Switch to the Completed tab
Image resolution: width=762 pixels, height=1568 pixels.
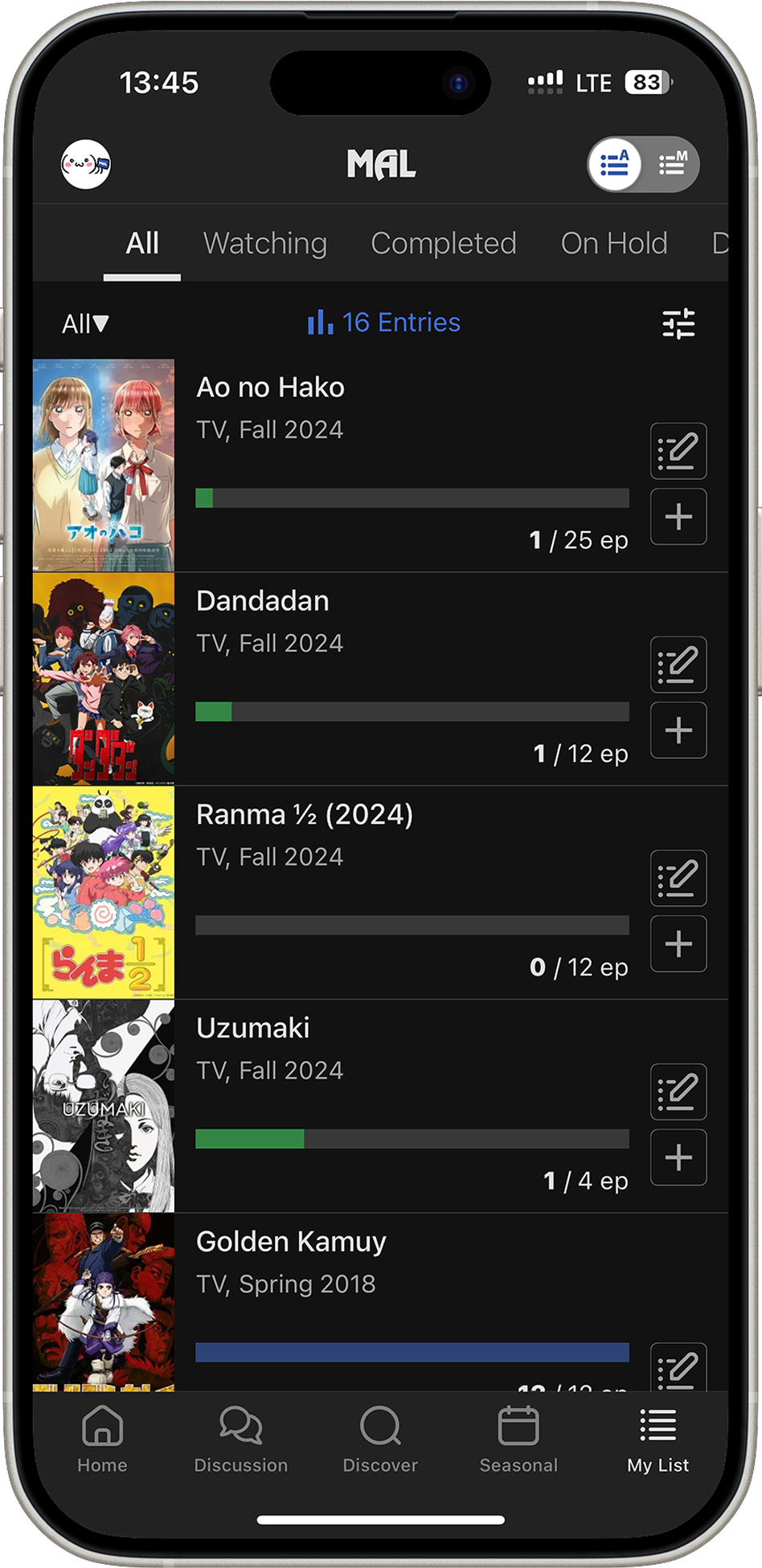[443, 244]
